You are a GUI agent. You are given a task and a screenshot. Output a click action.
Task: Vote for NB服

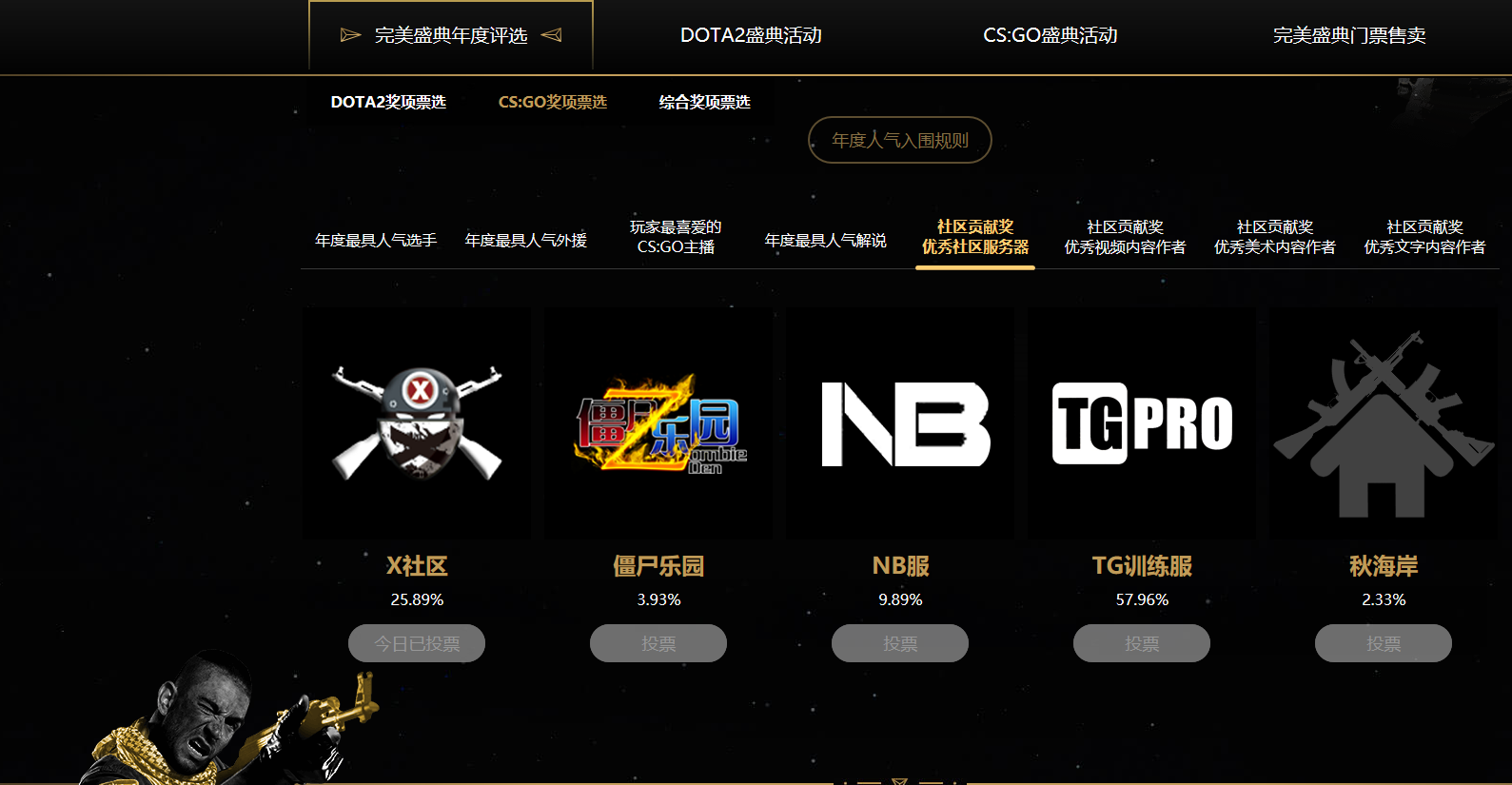(x=900, y=643)
